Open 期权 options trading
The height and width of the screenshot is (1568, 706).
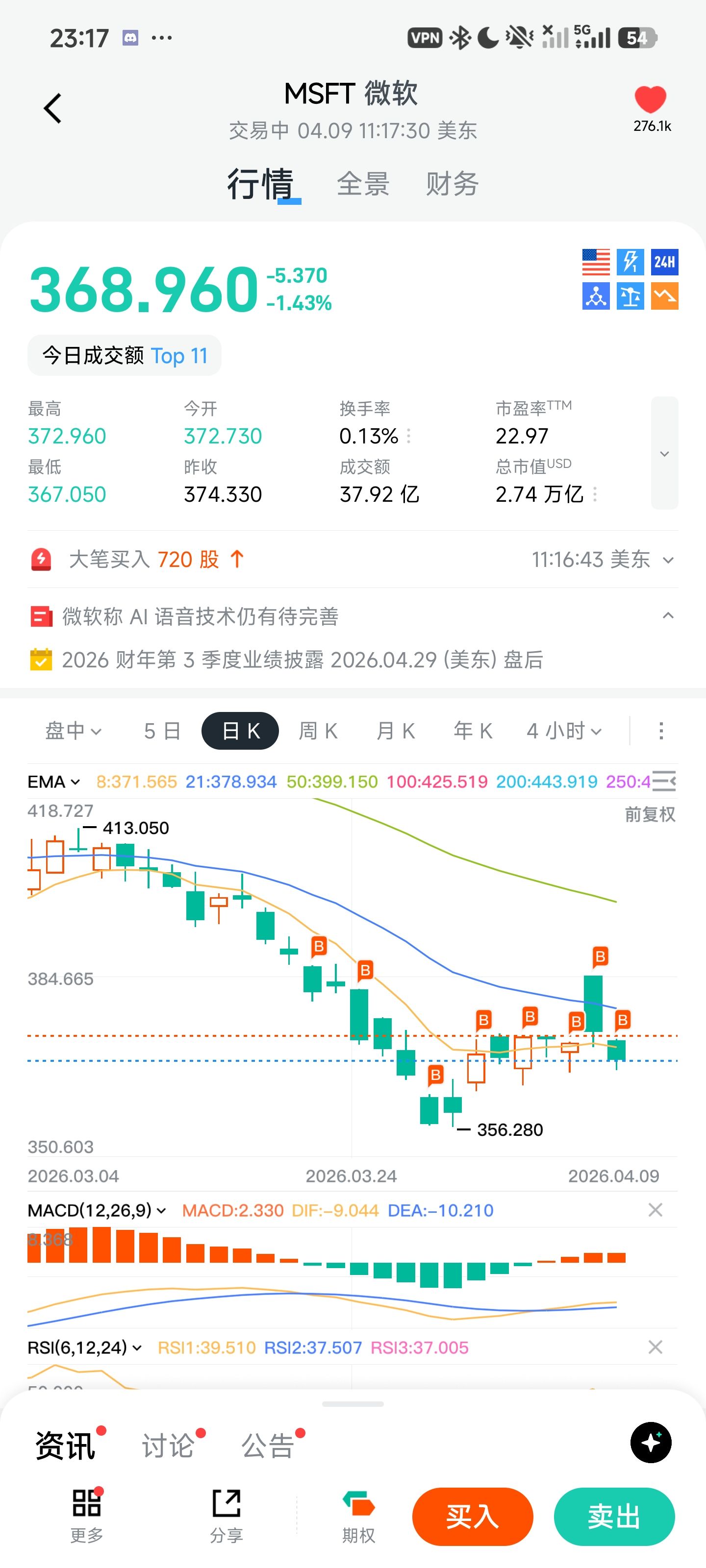[358, 1516]
